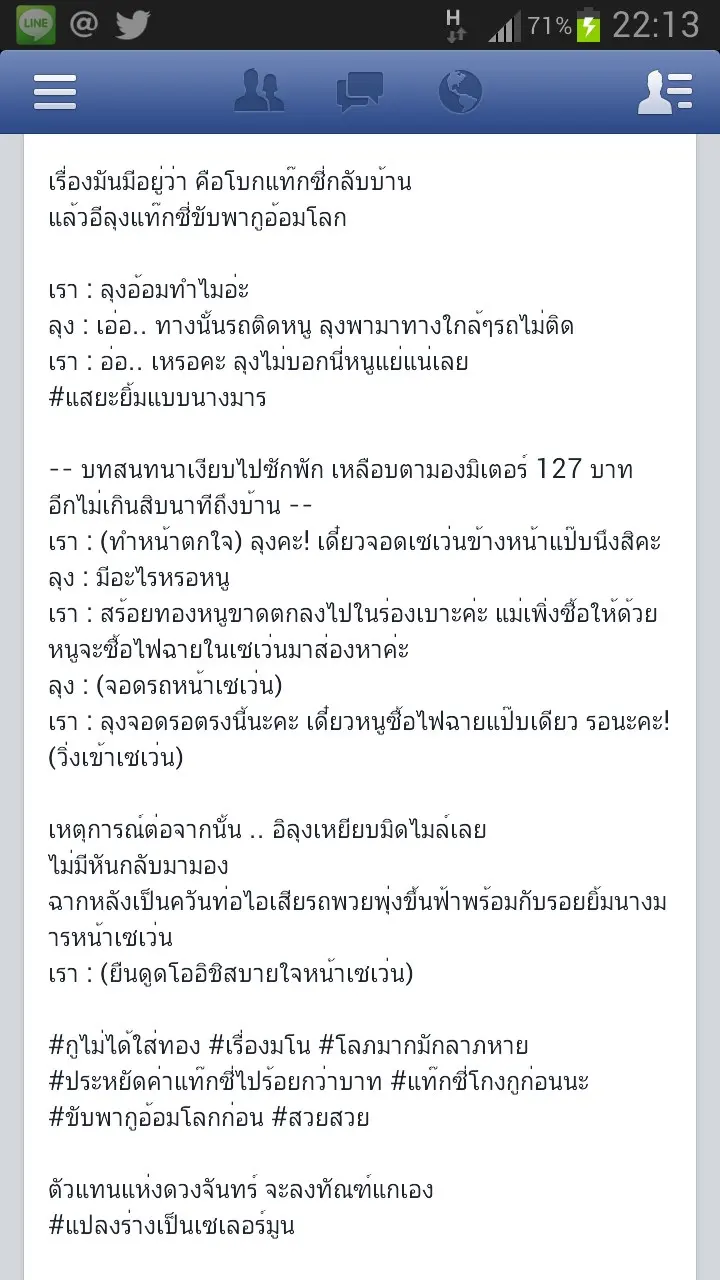
Task: Open the main menu drawer
Action: point(55,92)
